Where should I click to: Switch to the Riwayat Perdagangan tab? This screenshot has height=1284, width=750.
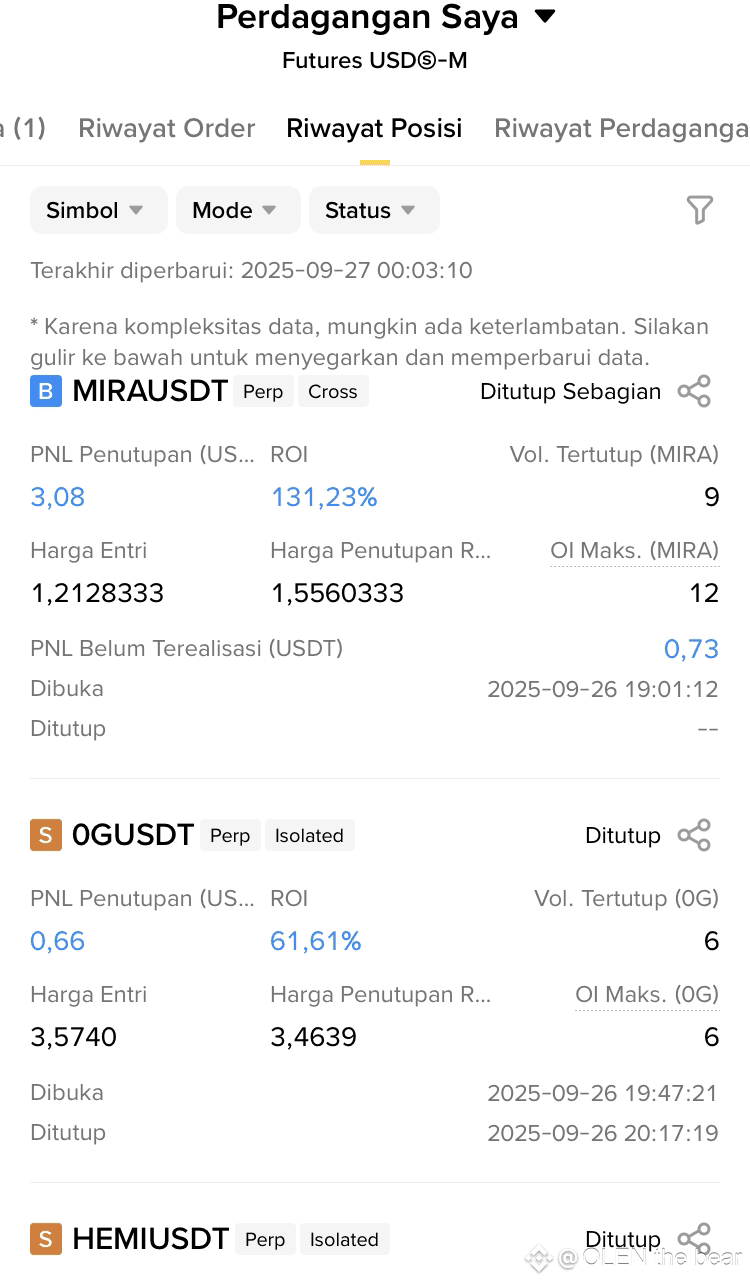(621, 128)
